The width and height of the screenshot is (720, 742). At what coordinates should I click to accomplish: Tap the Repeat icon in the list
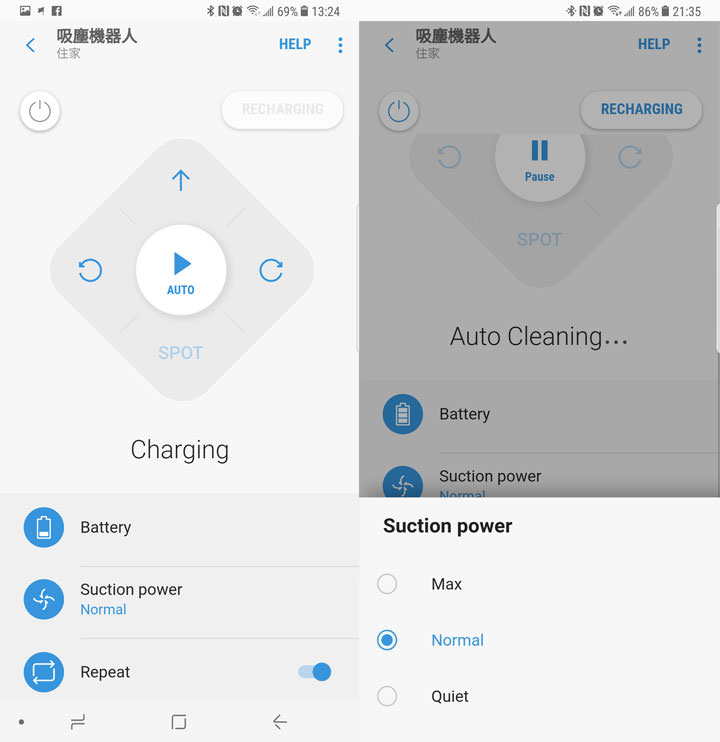point(43,672)
